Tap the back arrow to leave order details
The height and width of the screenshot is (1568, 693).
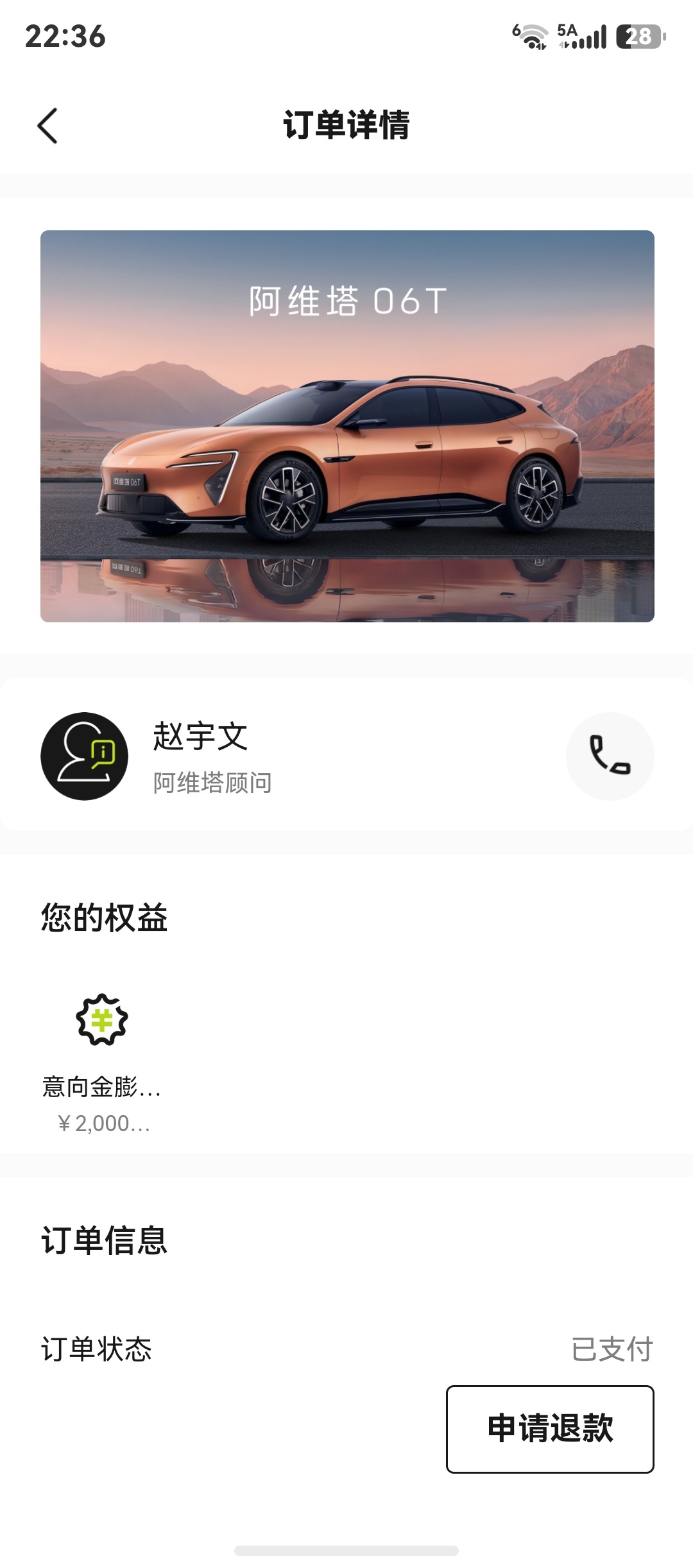point(47,126)
